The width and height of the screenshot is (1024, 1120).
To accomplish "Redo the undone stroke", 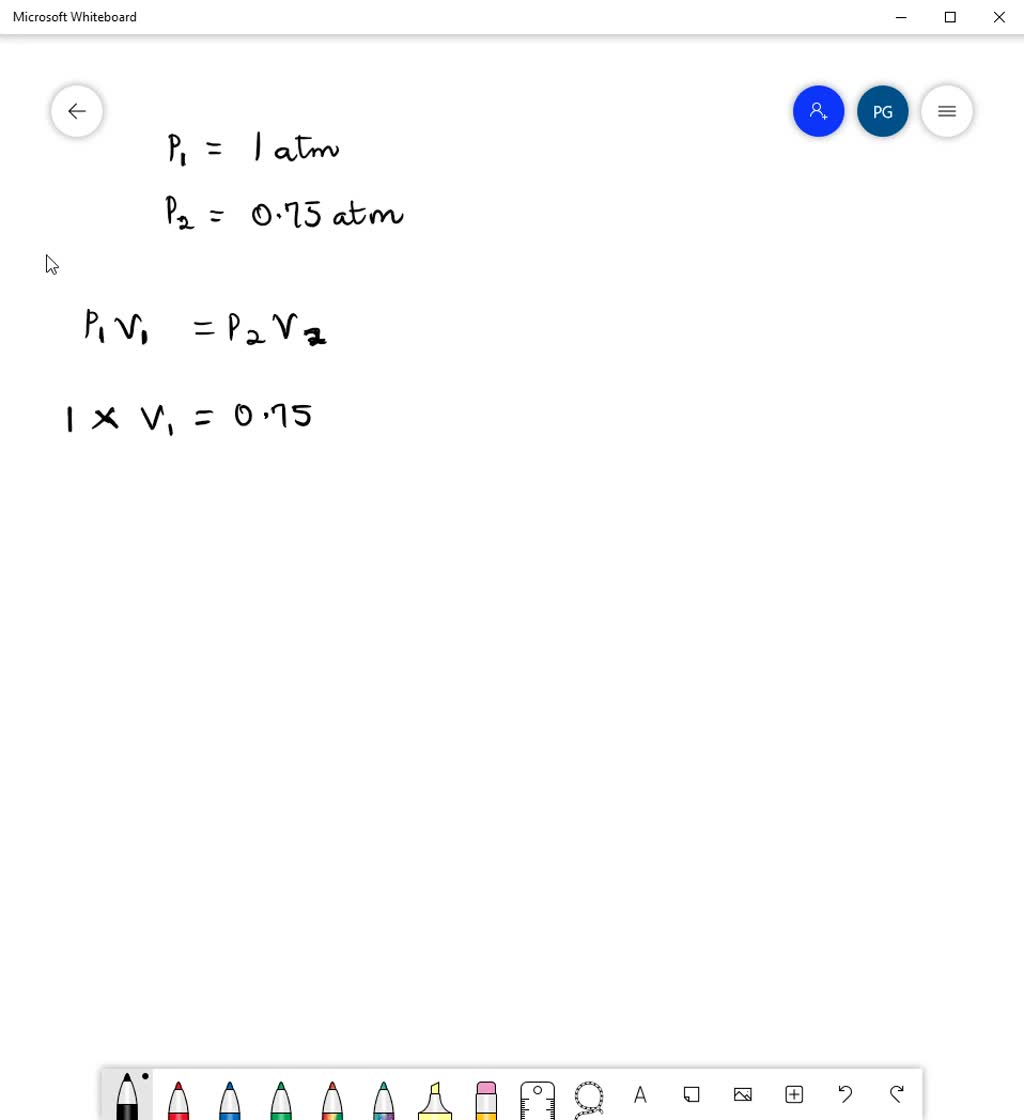I will pos(896,1095).
